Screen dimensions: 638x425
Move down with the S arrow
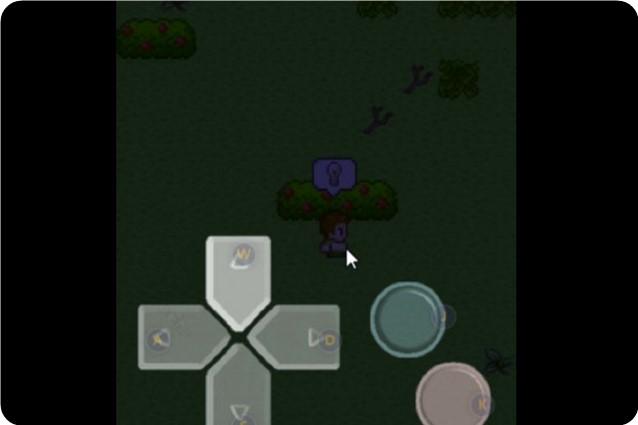[238, 392]
